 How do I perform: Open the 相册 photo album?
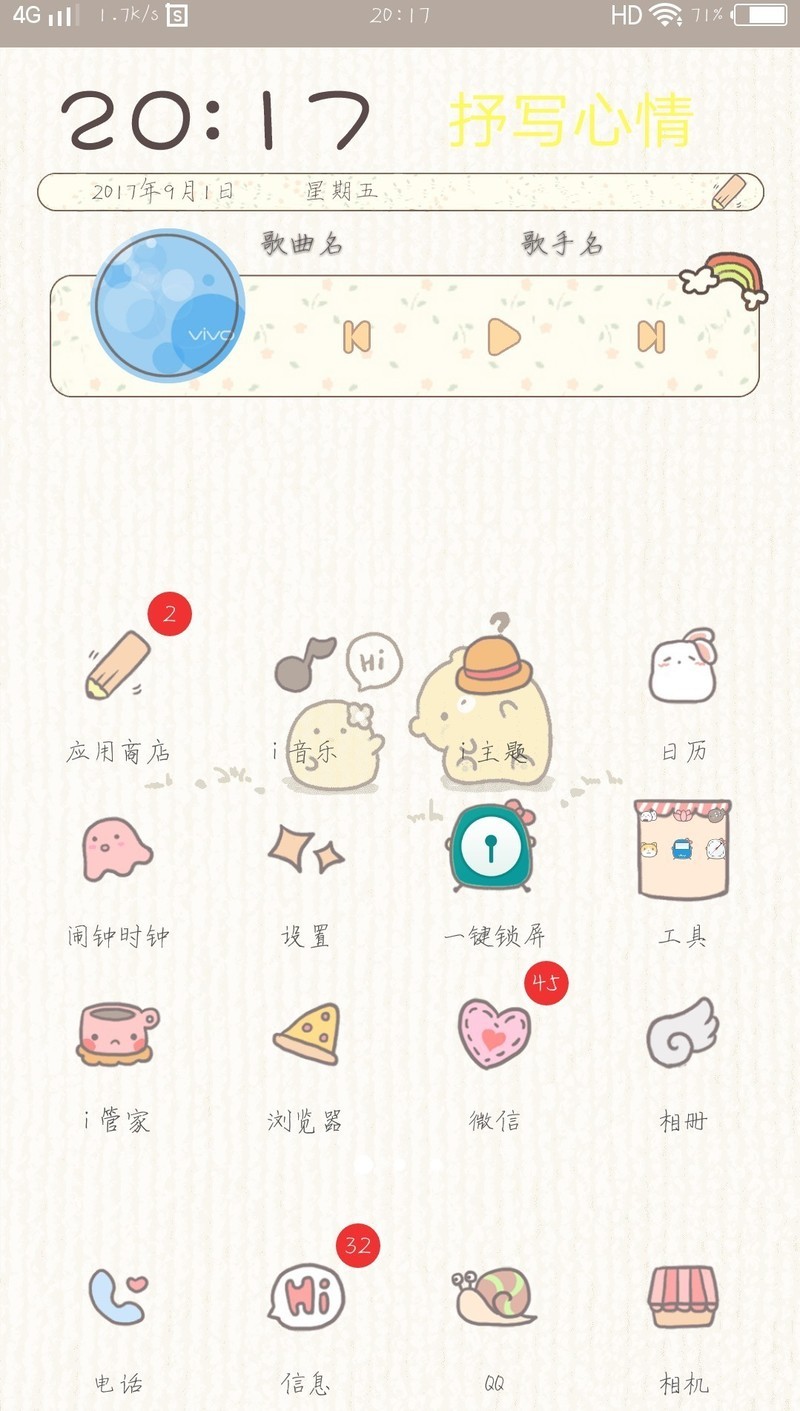(x=683, y=1035)
